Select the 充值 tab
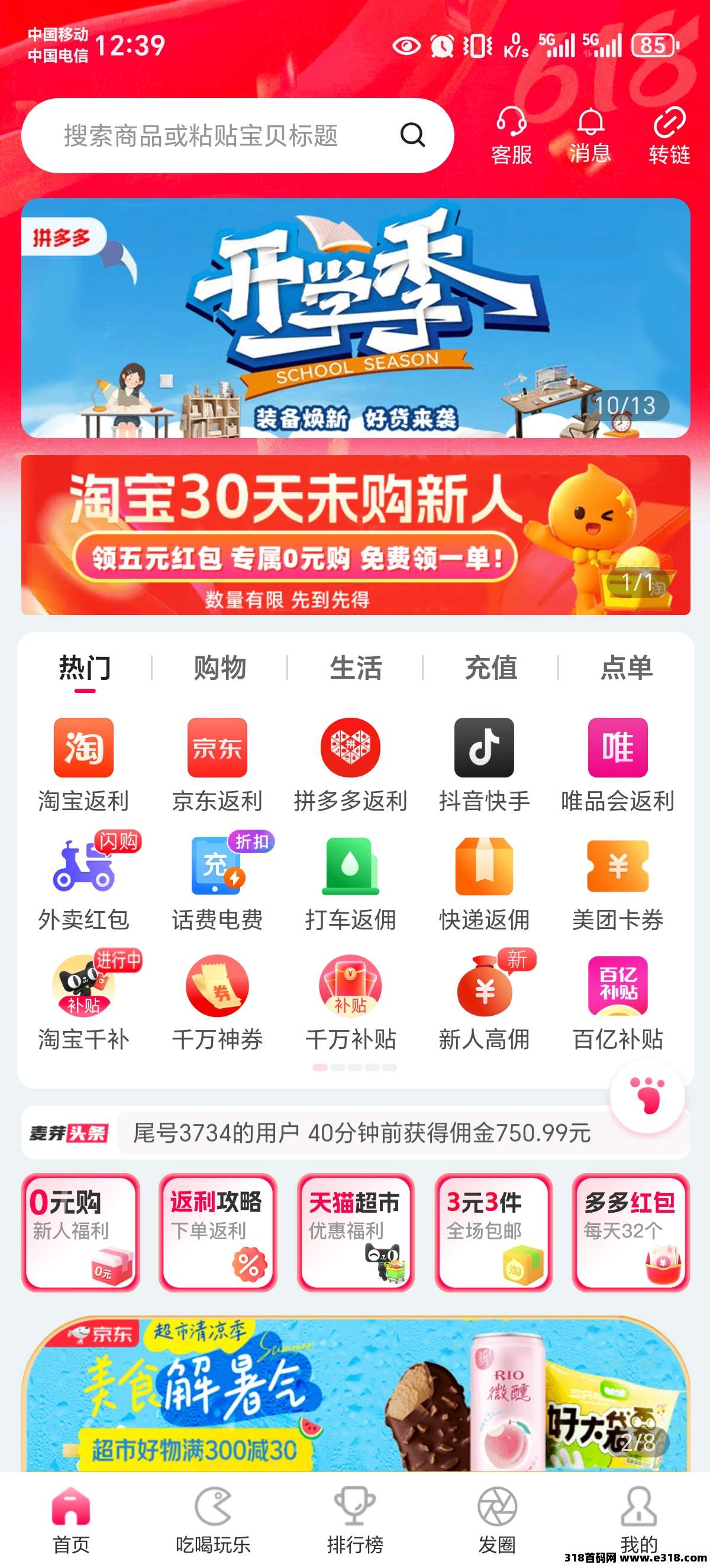710x1568 pixels. (x=491, y=668)
